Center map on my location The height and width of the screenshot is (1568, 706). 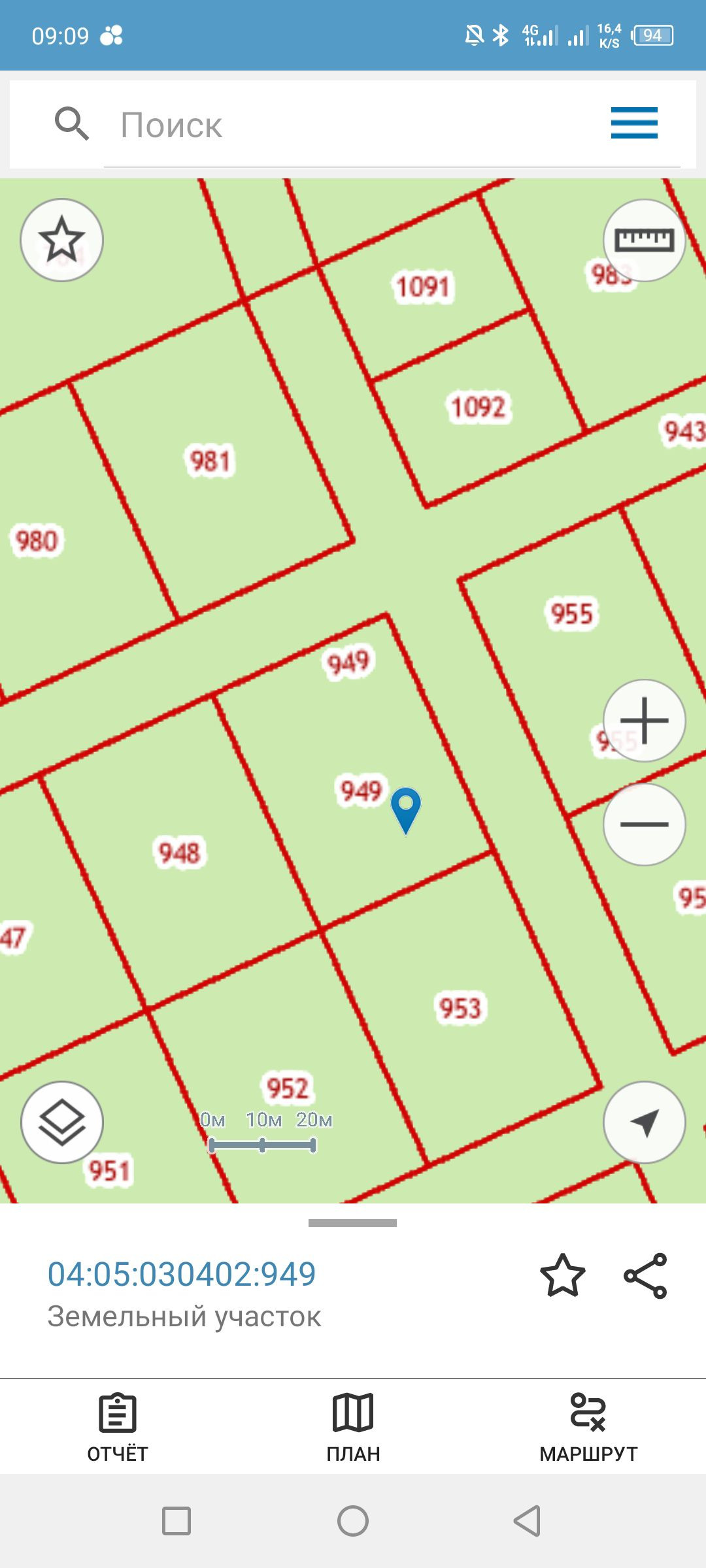644,1122
